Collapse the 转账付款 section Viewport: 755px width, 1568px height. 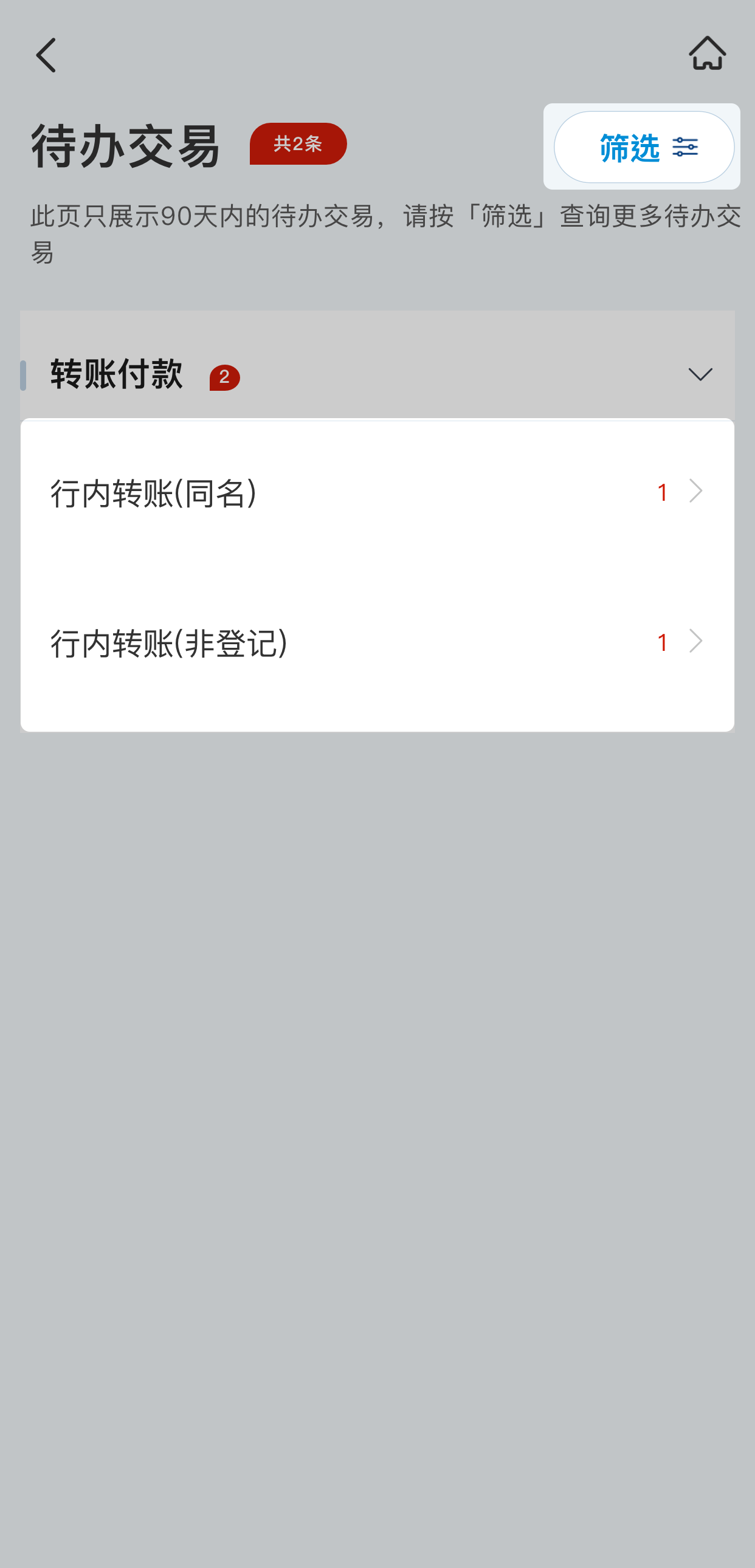(700, 374)
